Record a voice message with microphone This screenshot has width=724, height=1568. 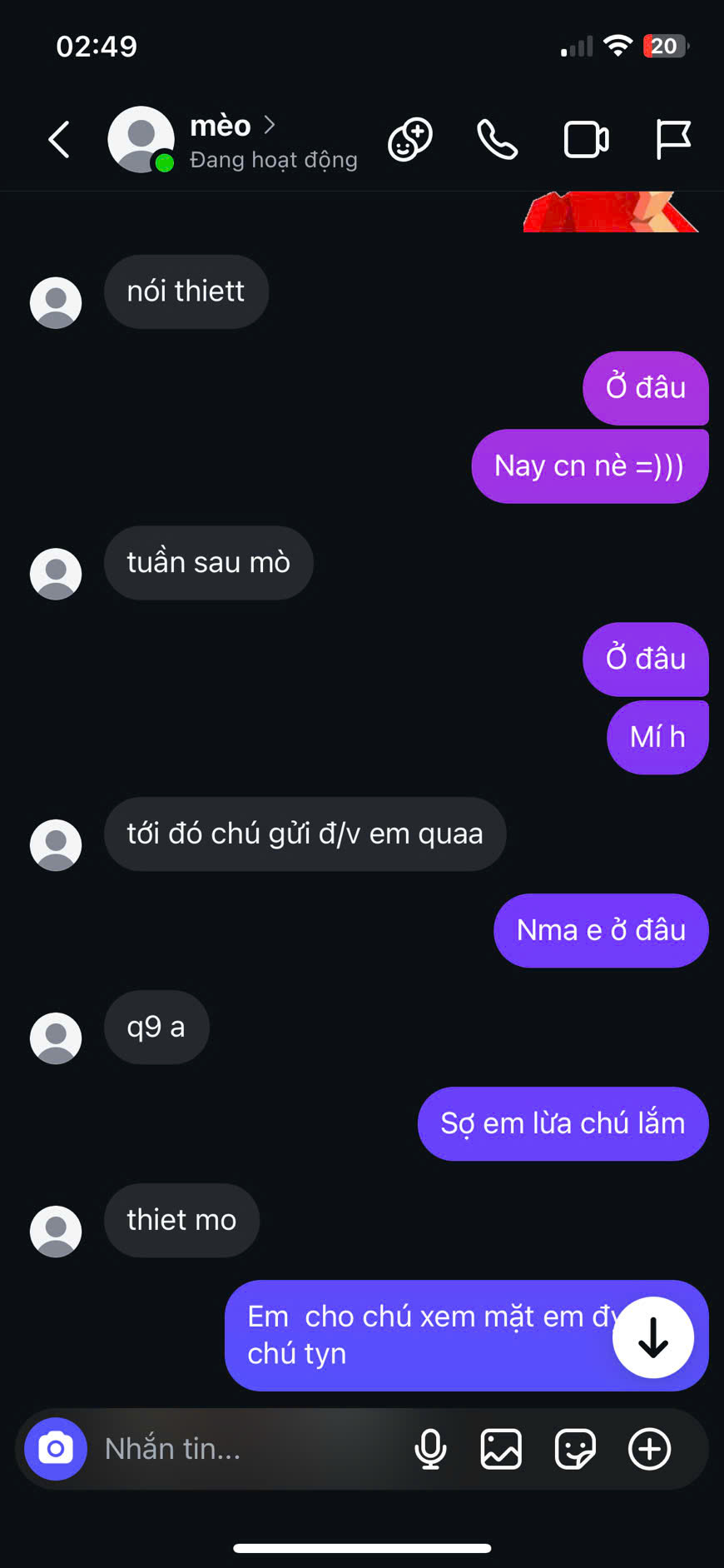pyautogui.click(x=430, y=1449)
